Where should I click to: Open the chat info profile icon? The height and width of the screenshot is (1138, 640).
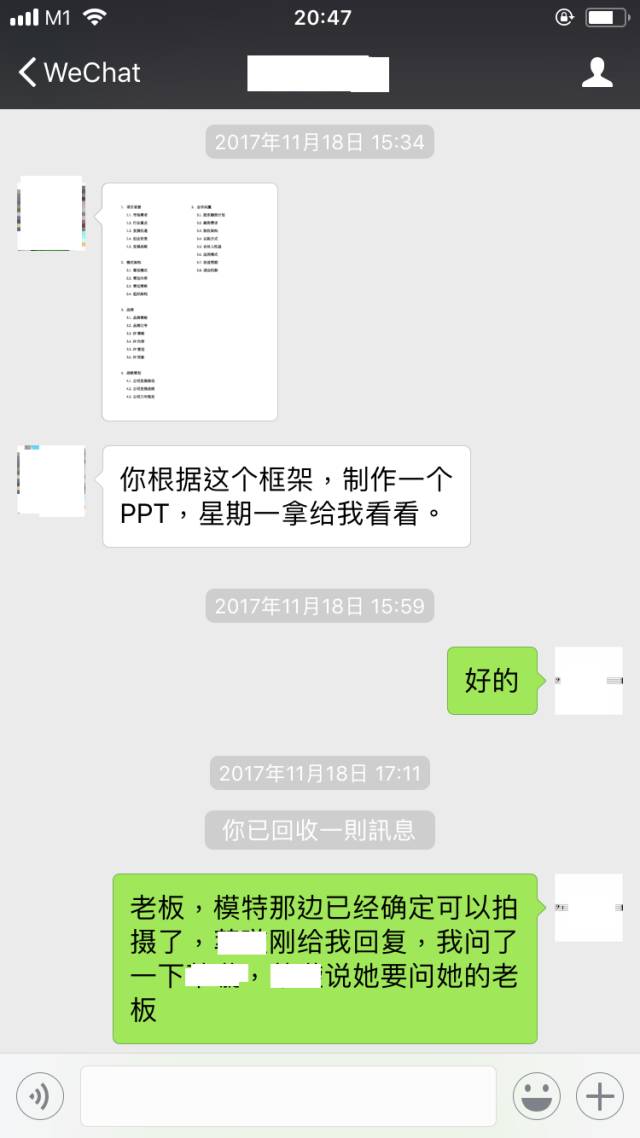(597, 72)
